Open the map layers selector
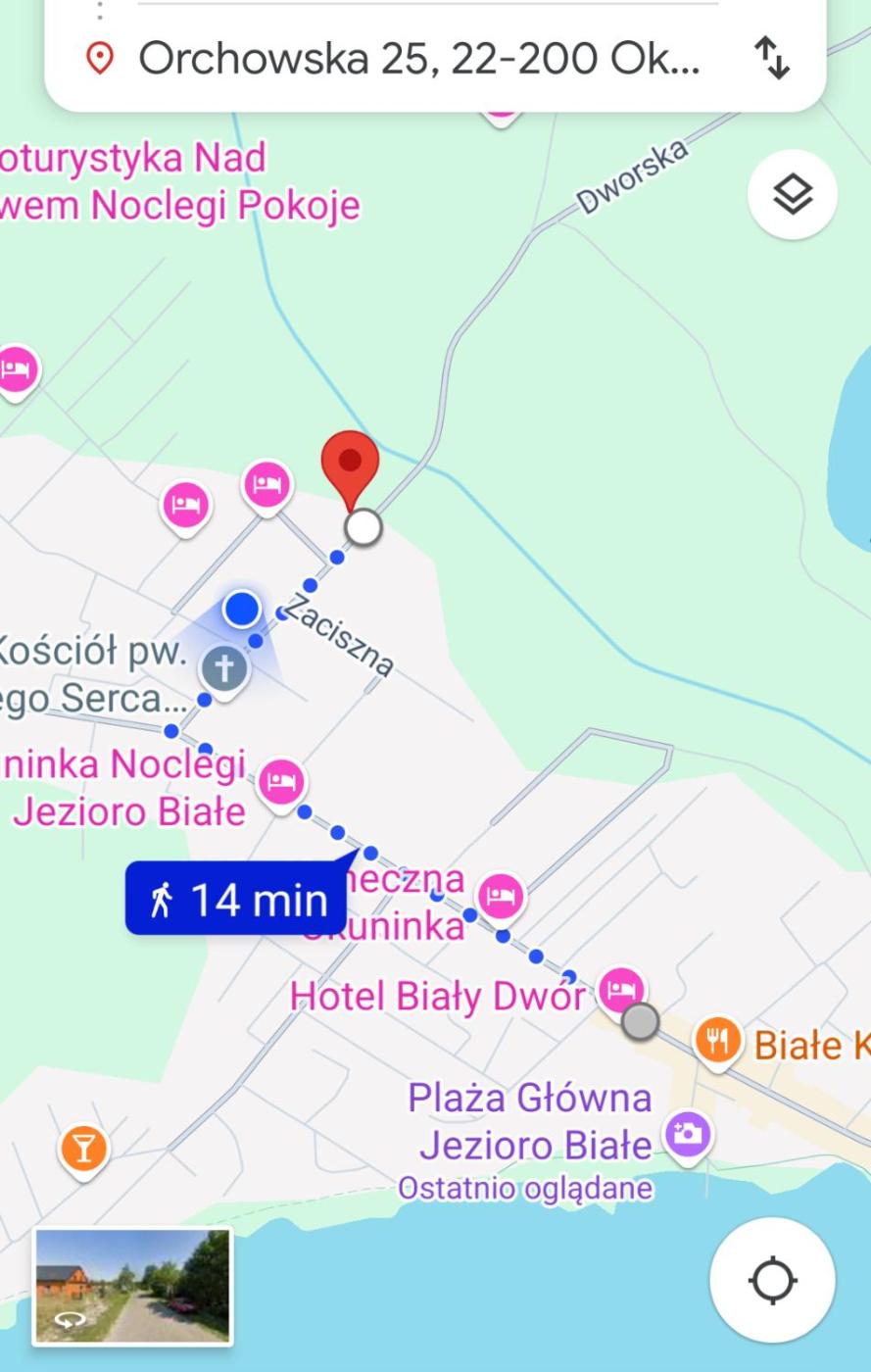This screenshot has height=1372, width=871. coord(792,194)
